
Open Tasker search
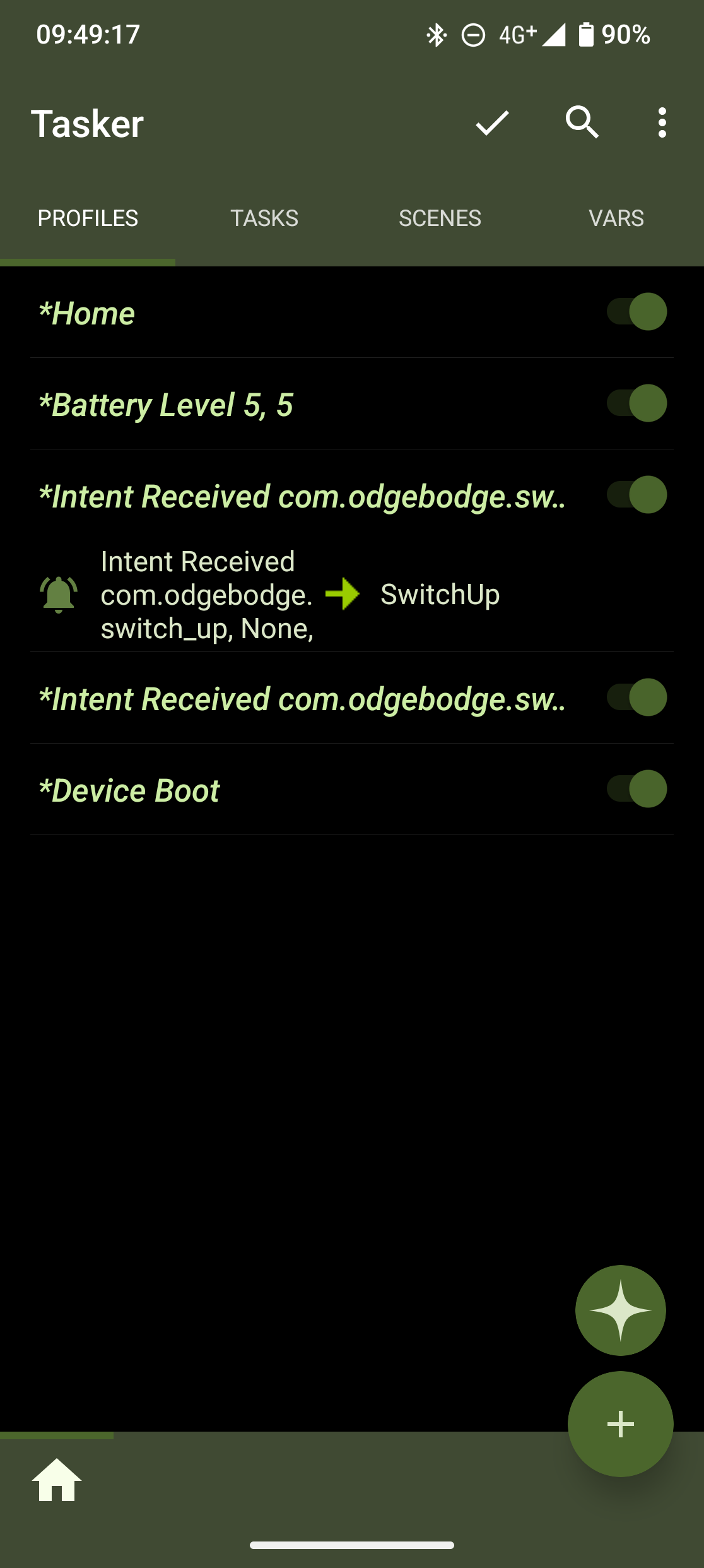tap(582, 122)
